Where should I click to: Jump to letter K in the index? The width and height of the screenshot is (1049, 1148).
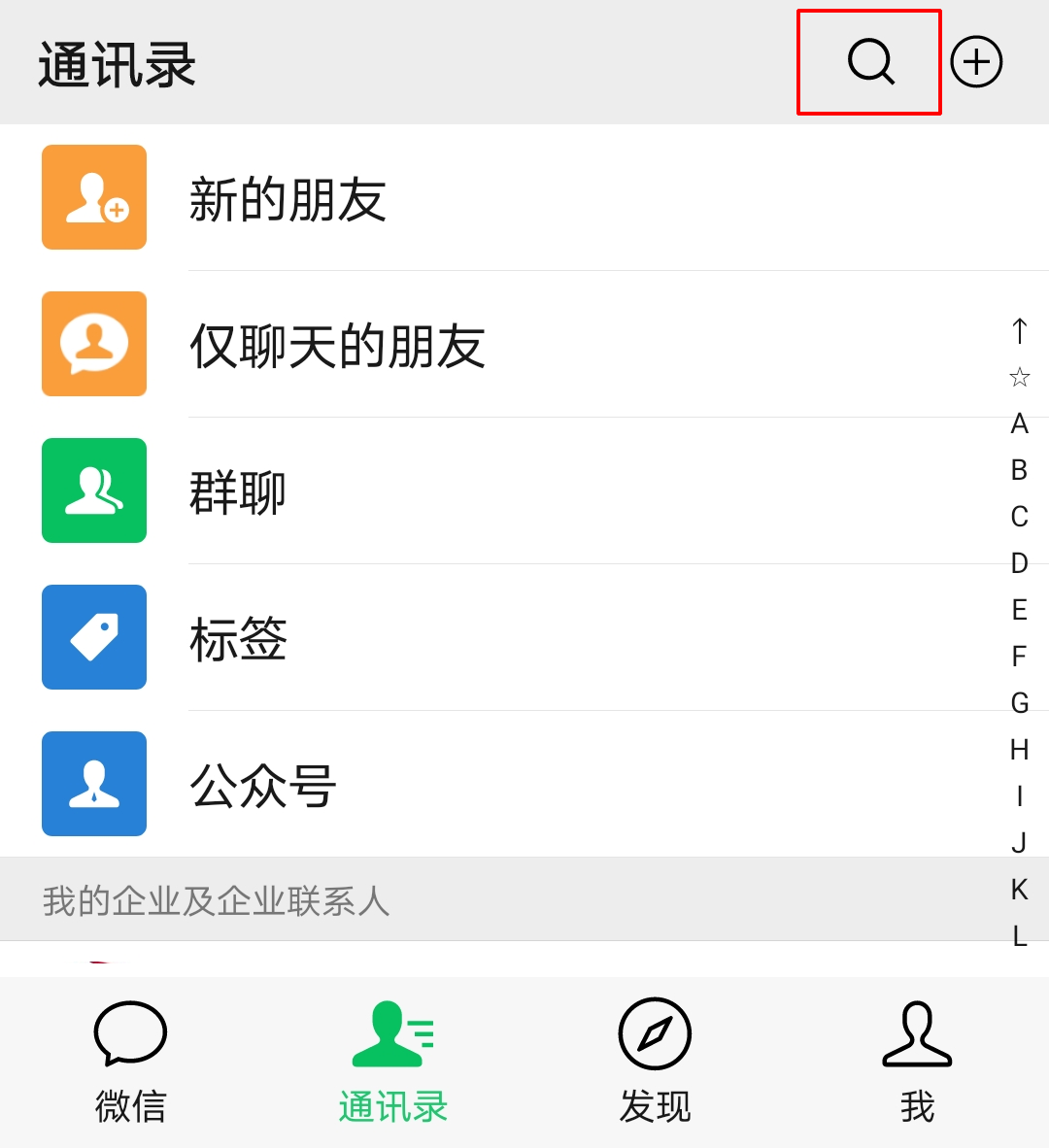point(1019,890)
